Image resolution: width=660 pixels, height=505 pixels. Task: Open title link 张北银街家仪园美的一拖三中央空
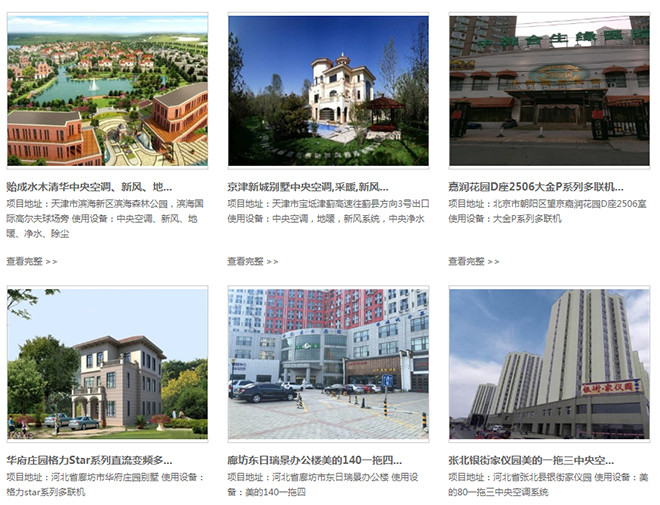(x=531, y=461)
